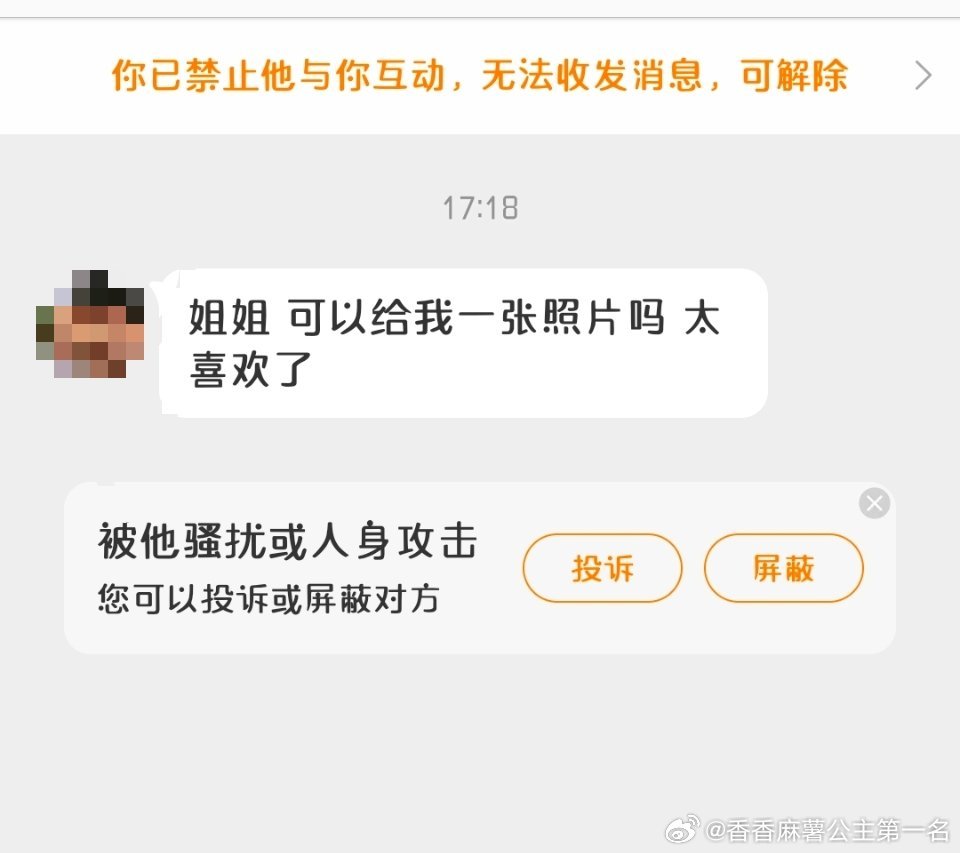
Task: Tap the 投诉 button to report him
Action: point(602,568)
